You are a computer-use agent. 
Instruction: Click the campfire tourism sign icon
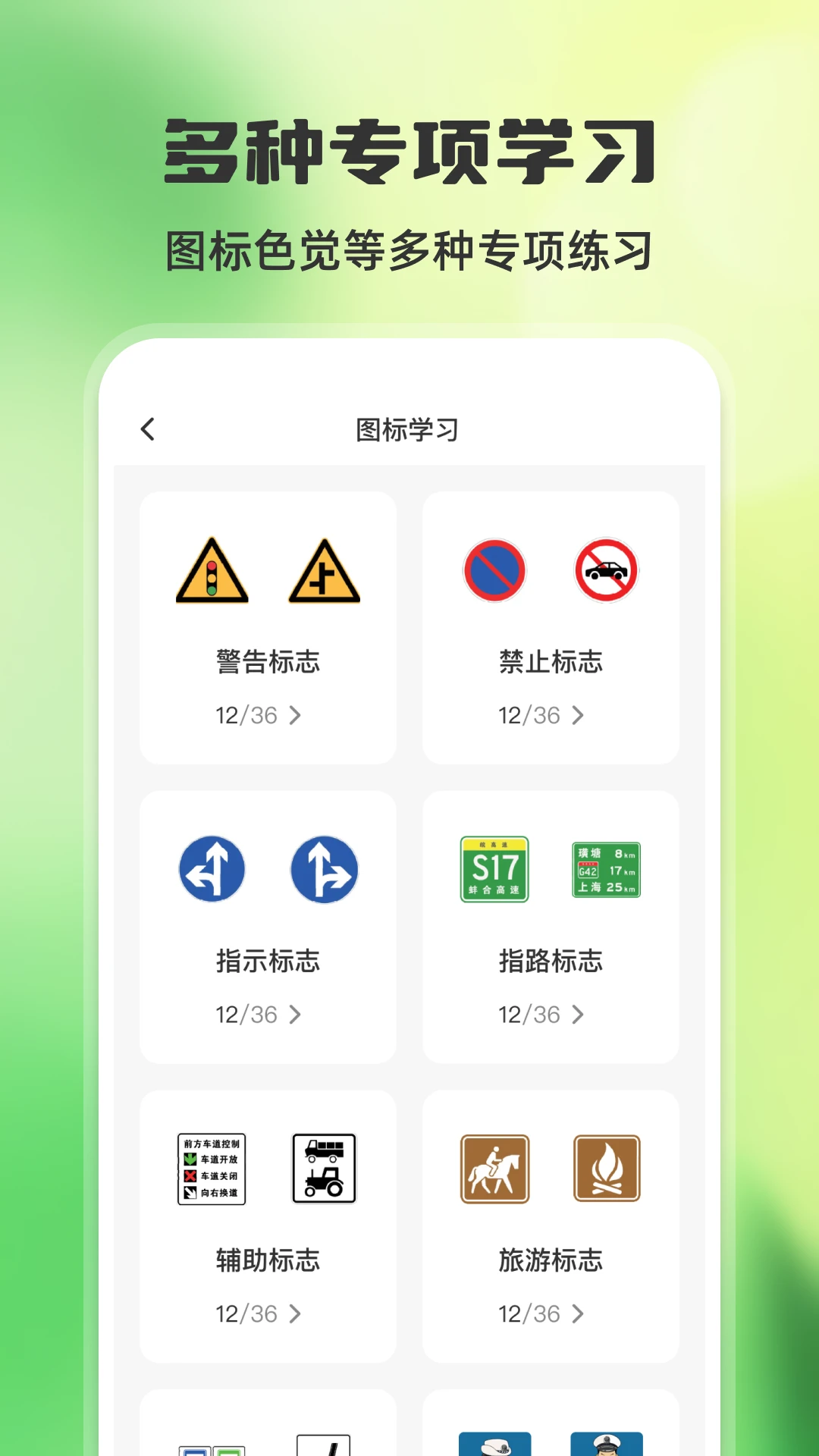(x=607, y=1169)
